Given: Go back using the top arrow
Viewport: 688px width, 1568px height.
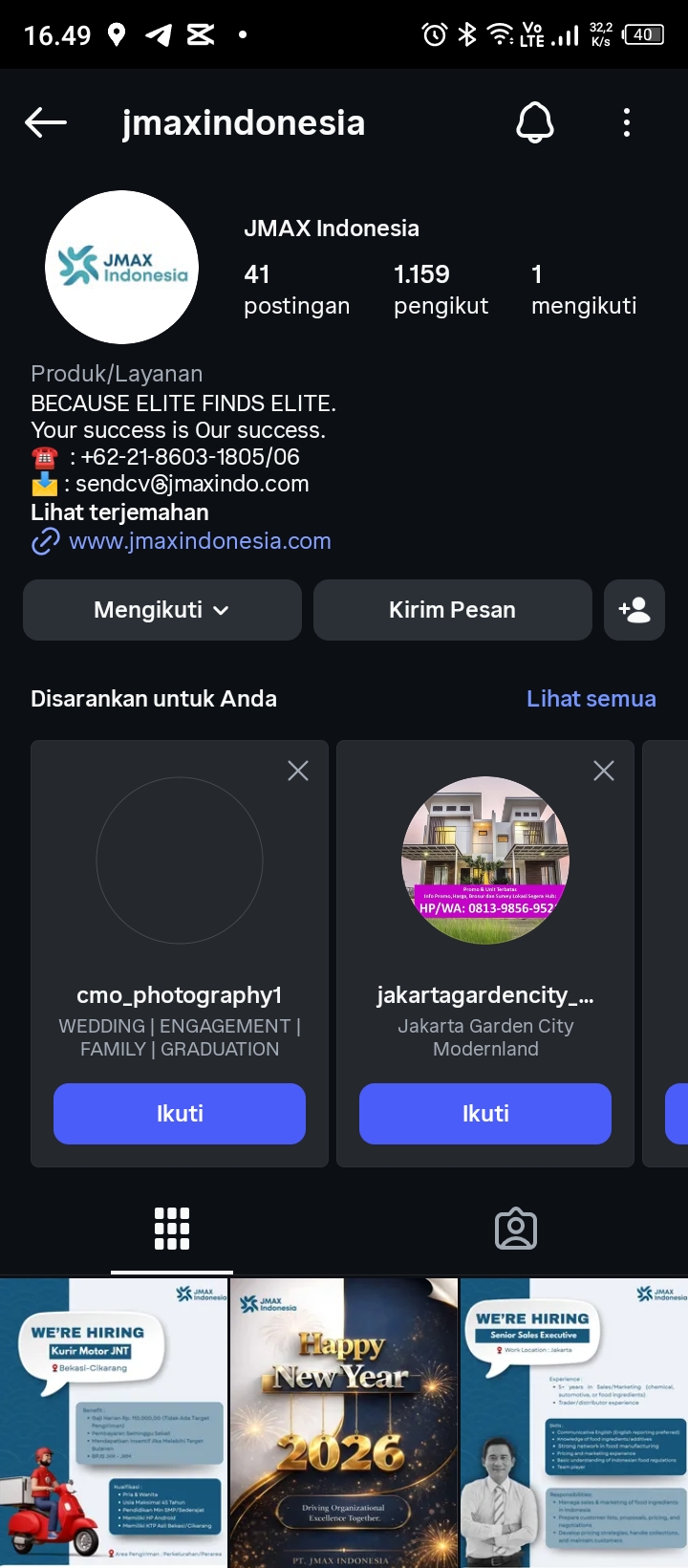Looking at the screenshot, I should [x=46, y=122].
